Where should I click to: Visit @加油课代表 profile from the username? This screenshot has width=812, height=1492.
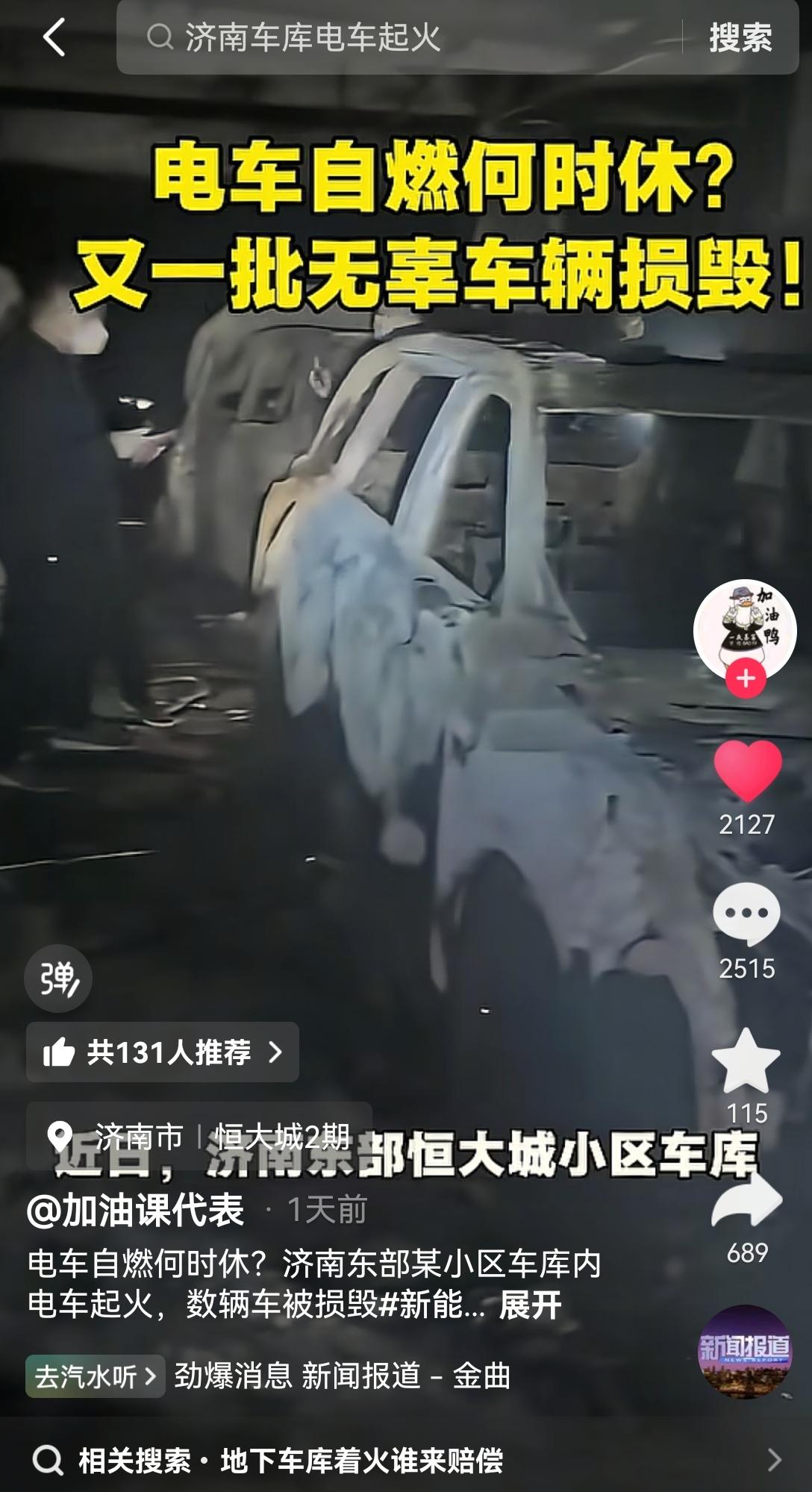tap(136, 1210)
